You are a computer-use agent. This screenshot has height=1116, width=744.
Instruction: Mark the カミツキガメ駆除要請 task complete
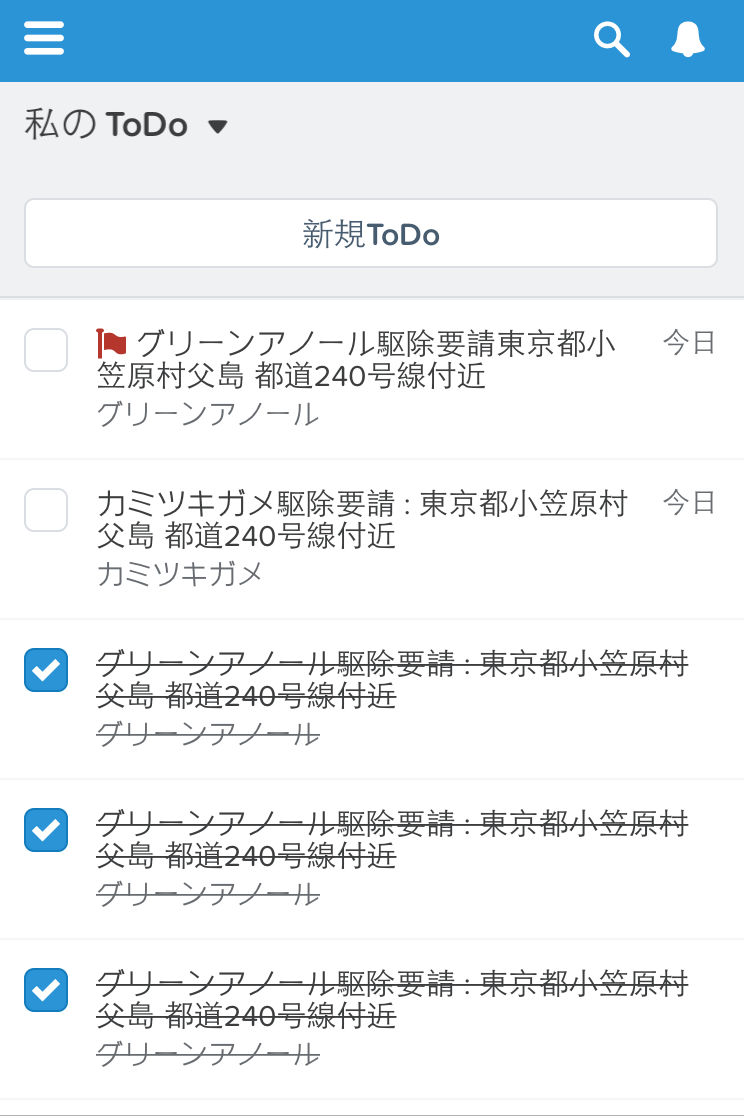pyautogui.click(x=46, y=510)
